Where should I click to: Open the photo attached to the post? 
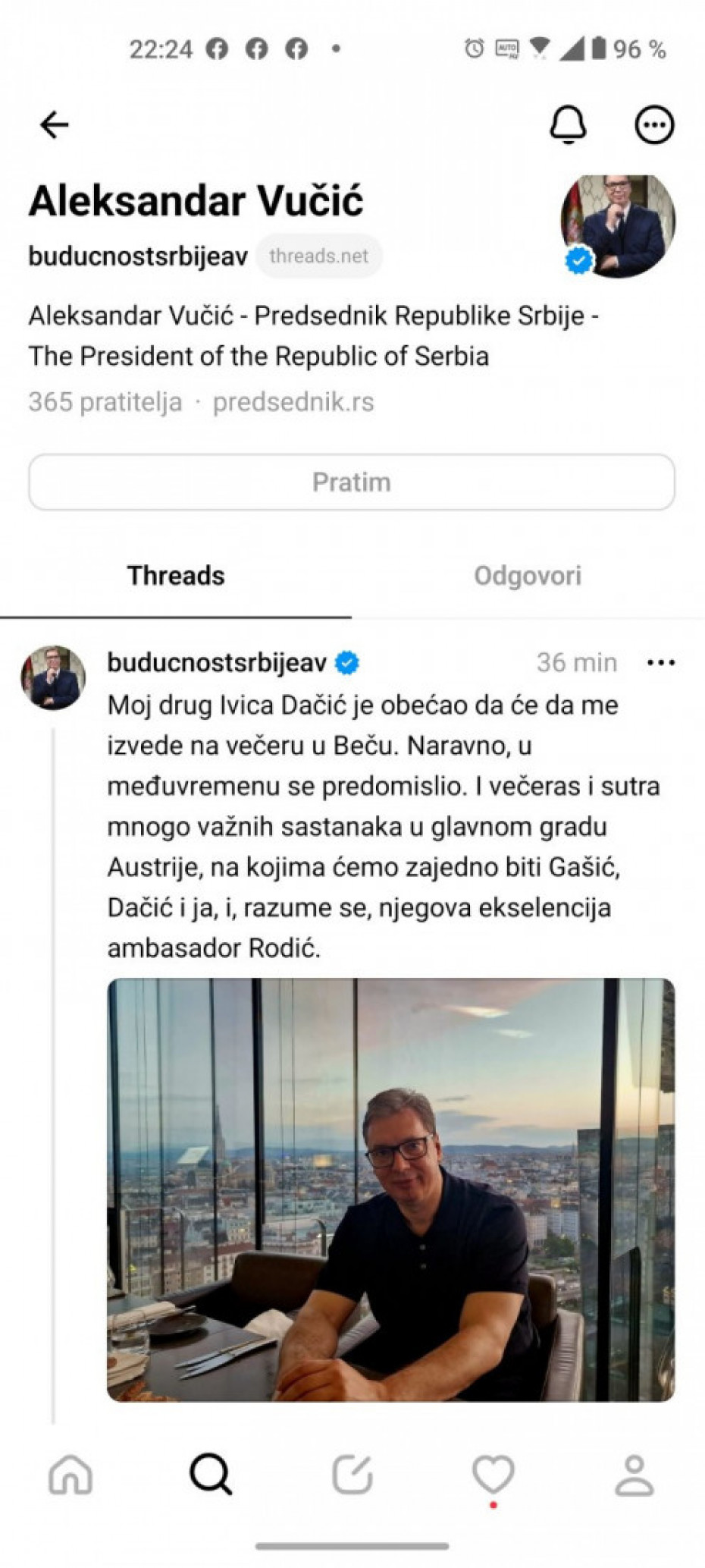pyautogui.click(x=390, y=1189)
